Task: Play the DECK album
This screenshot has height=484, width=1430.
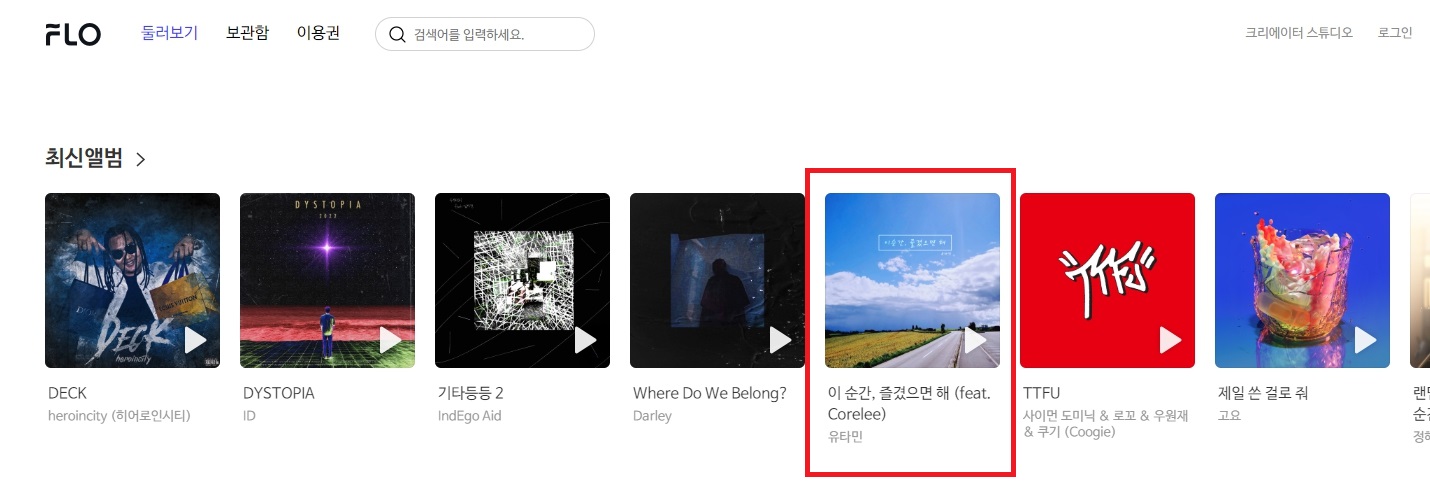Action: point(195,341)
